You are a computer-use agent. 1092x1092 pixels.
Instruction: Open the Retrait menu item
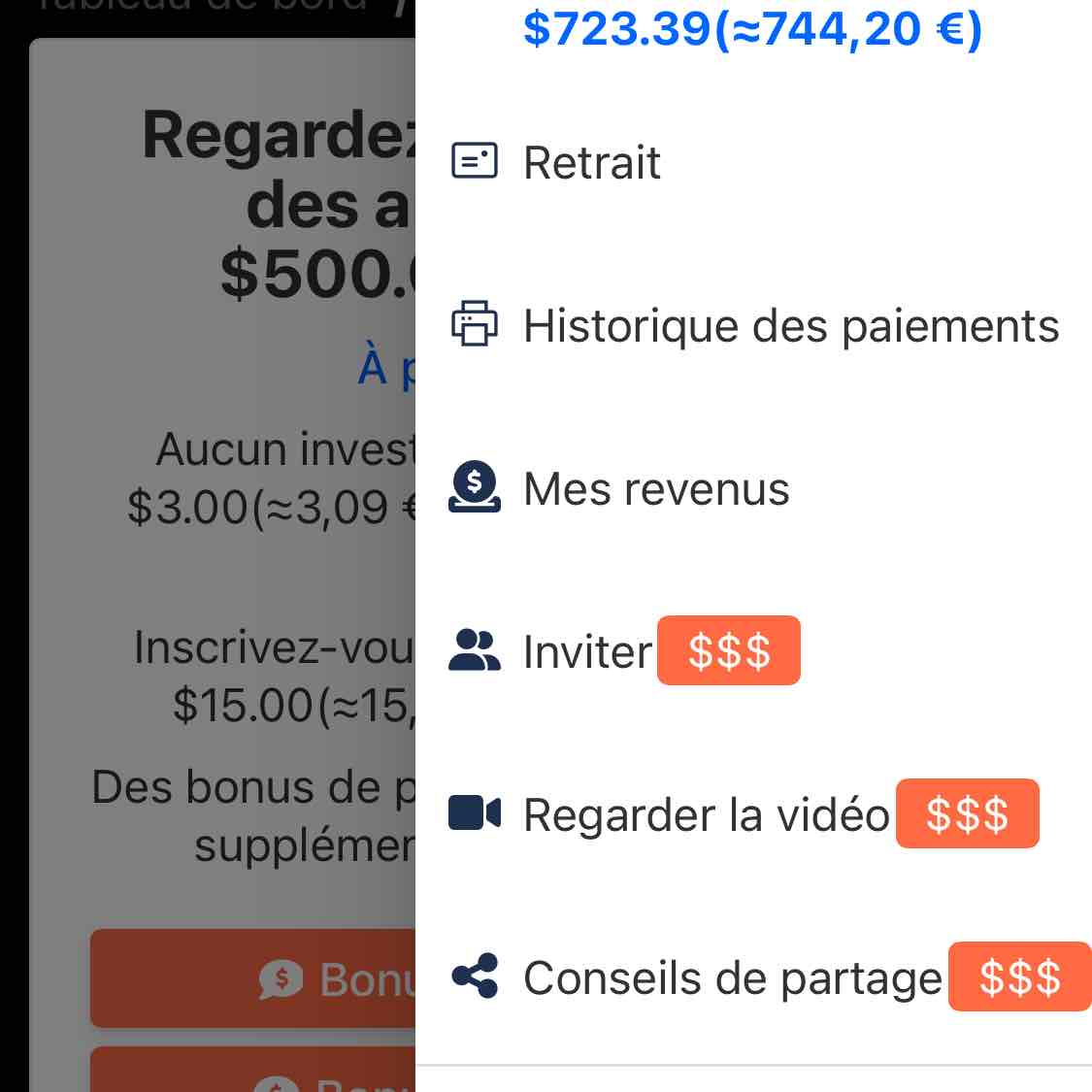(591, 162)
